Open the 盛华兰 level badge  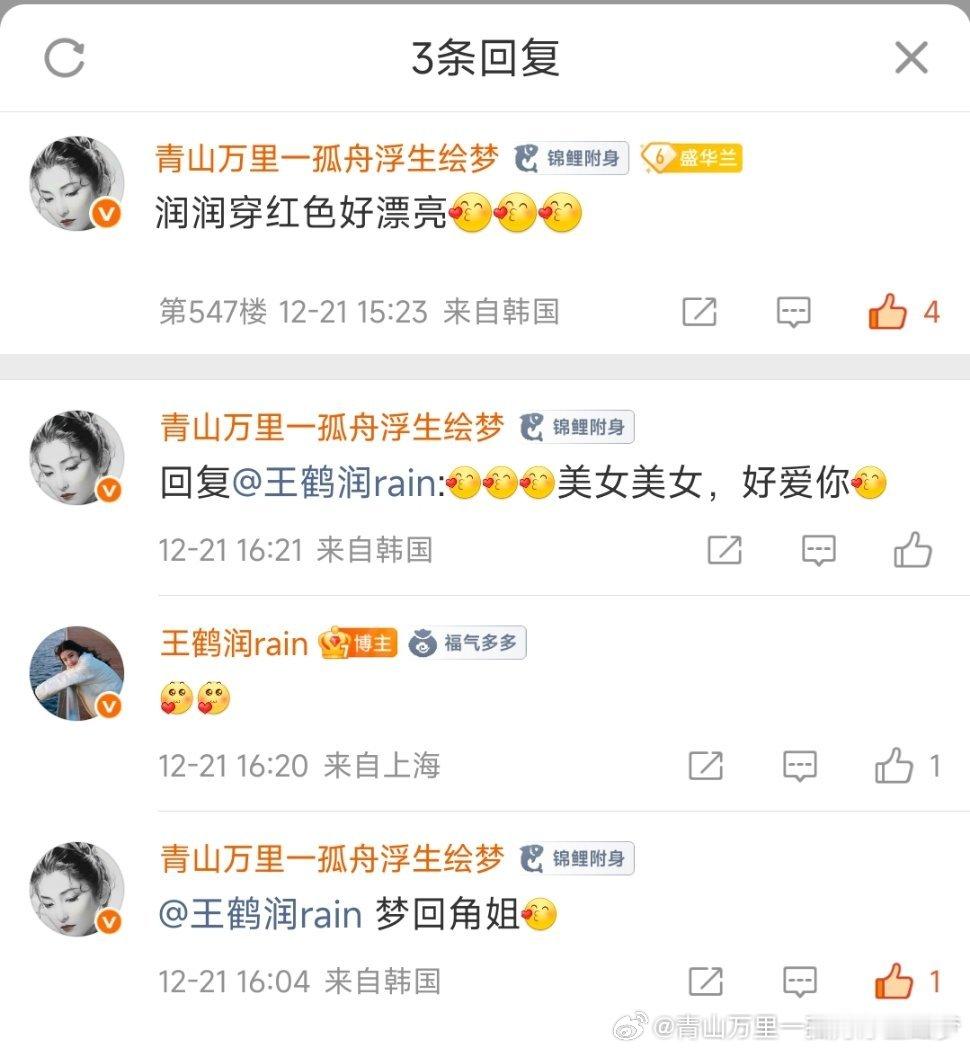point(692,158)
